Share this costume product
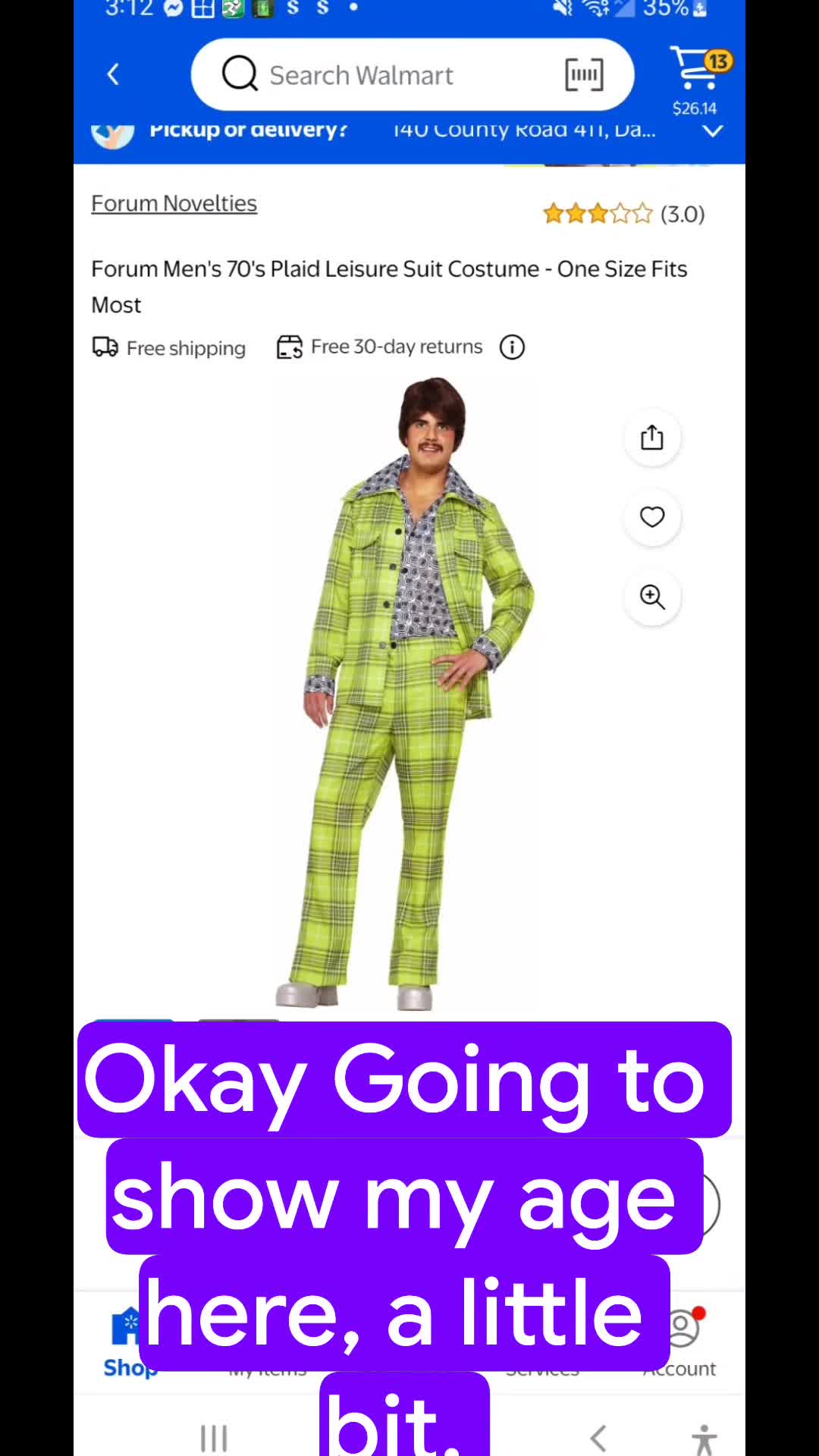 (652, 438)
